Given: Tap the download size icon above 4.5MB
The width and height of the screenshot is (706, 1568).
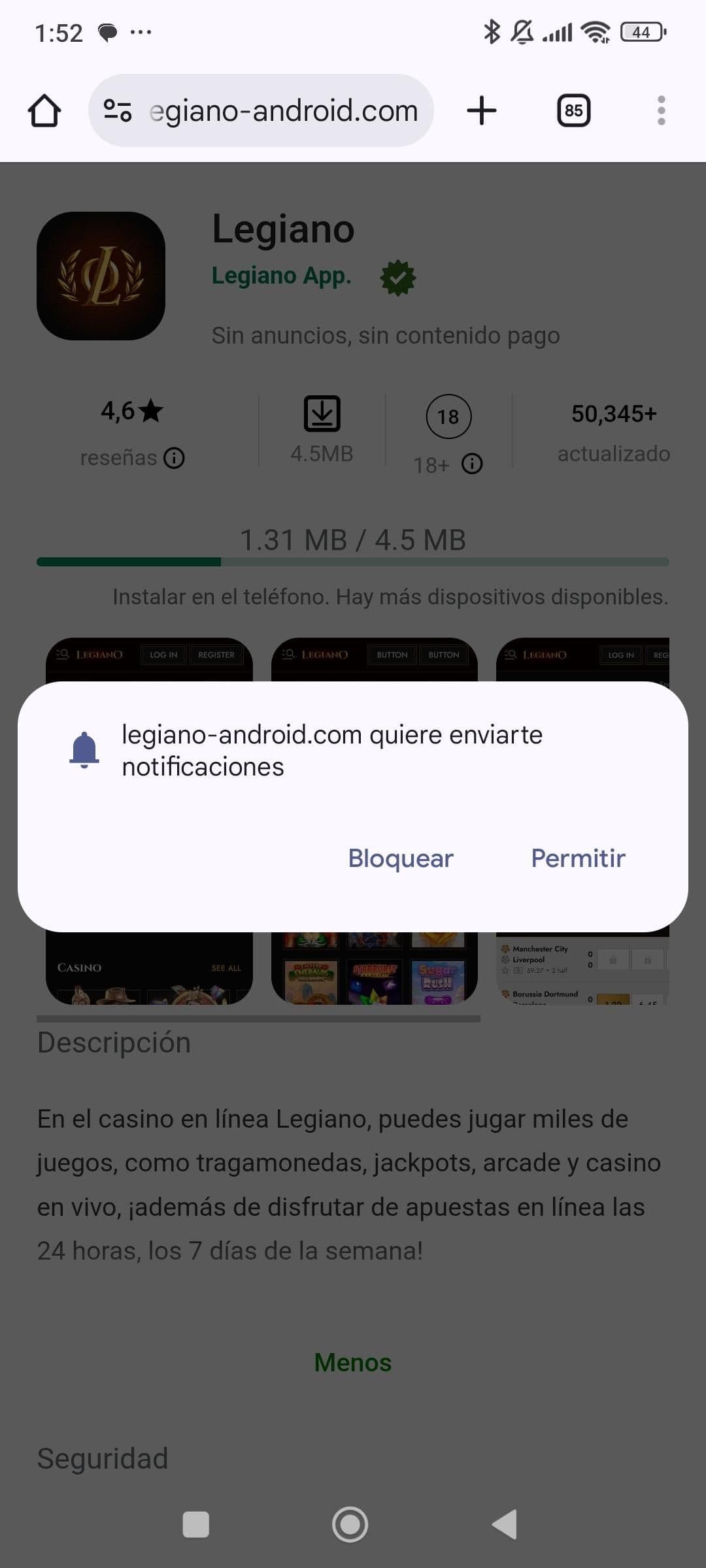Looking at the screenshot, I should [x=322, y=412].
